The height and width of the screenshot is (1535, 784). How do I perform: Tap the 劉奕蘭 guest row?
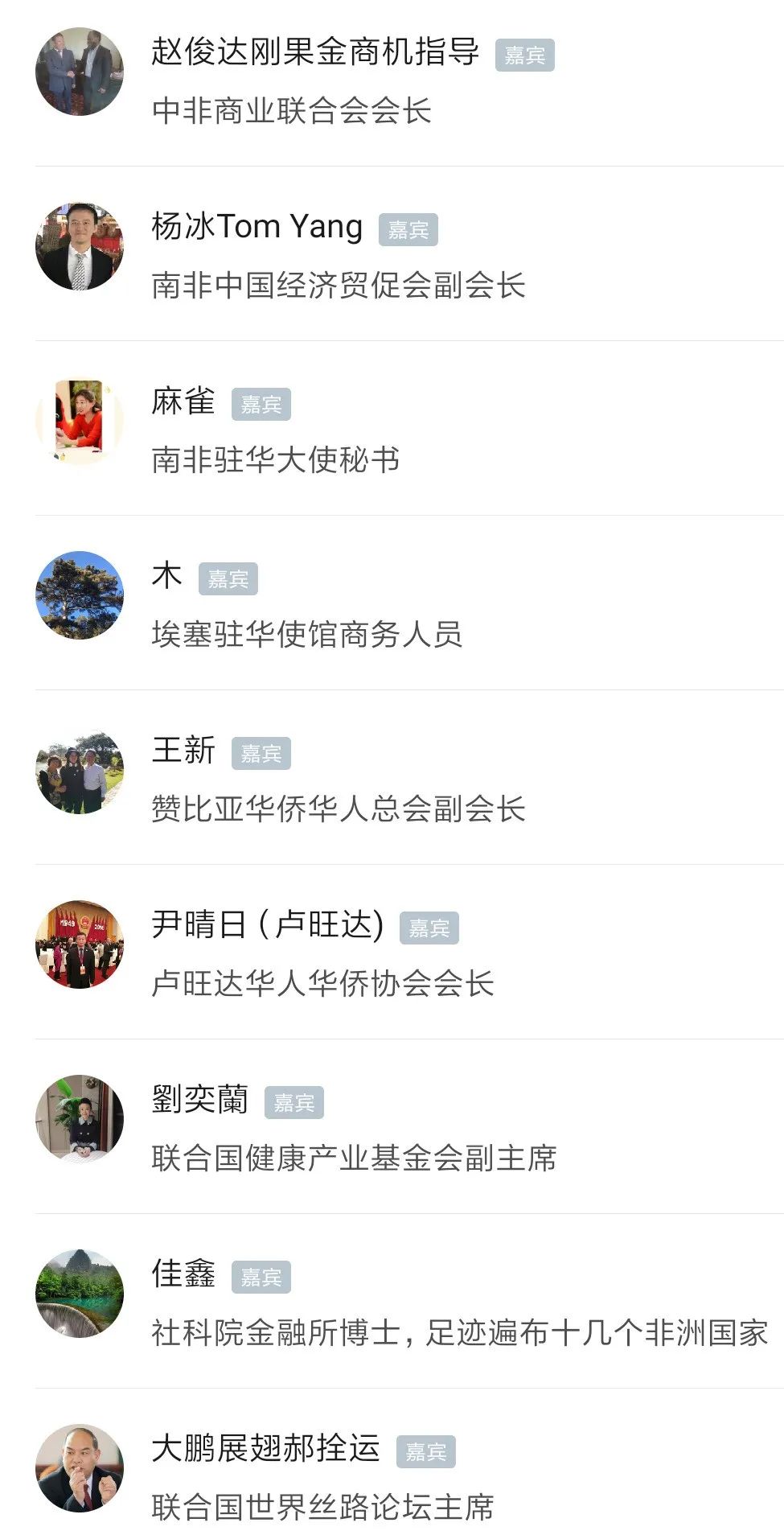[x=392, y=1126]
